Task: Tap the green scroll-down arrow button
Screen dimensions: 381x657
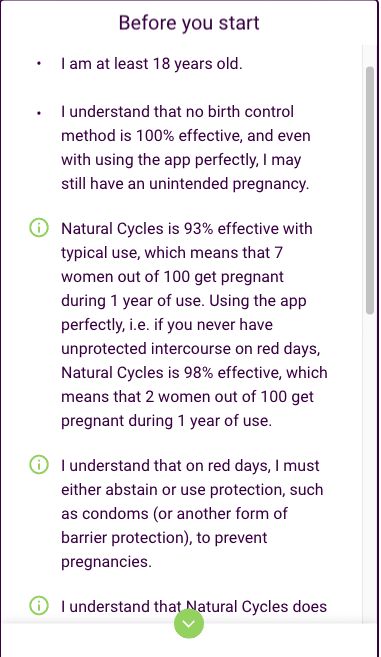Action: point(189,623)
